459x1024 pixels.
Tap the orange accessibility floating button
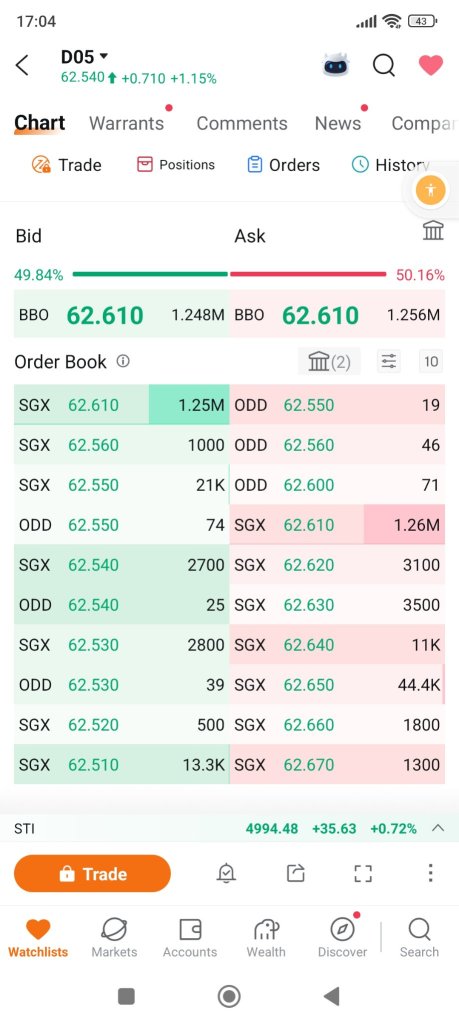coord(430,191)
